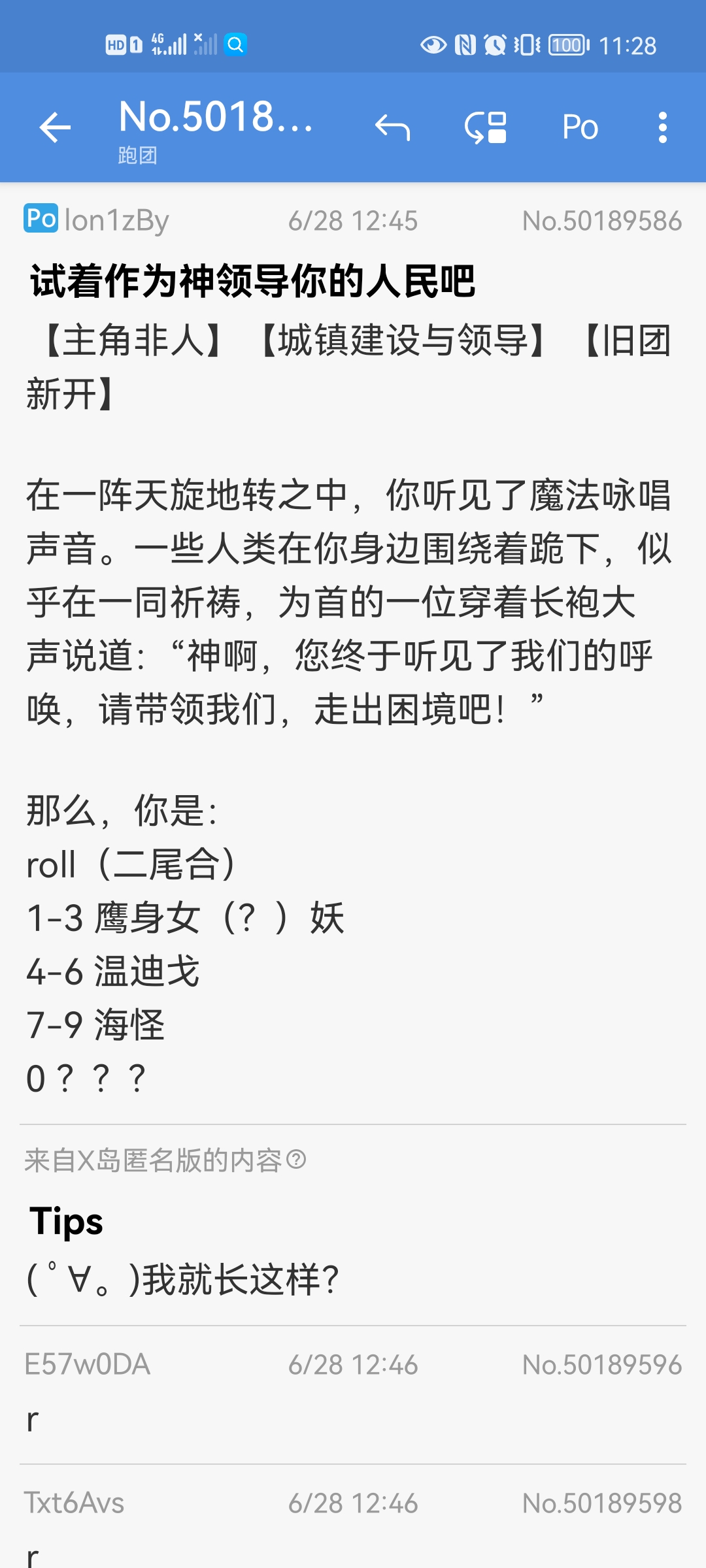Screen dimensions: 706x1568
Task: Tap the reply arrow in toolbar
Action: pyautogui.click(x=392, y=127)
